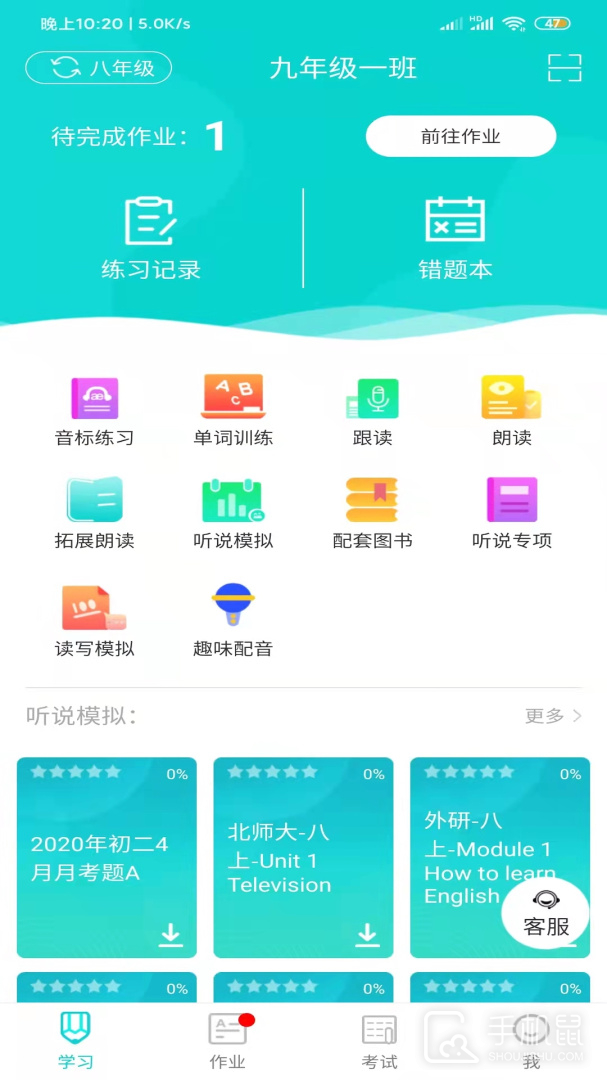Switch grade with the 八年级 button
The width and height of the screenshot is (607, 1080).
click(x=99, y=68)
